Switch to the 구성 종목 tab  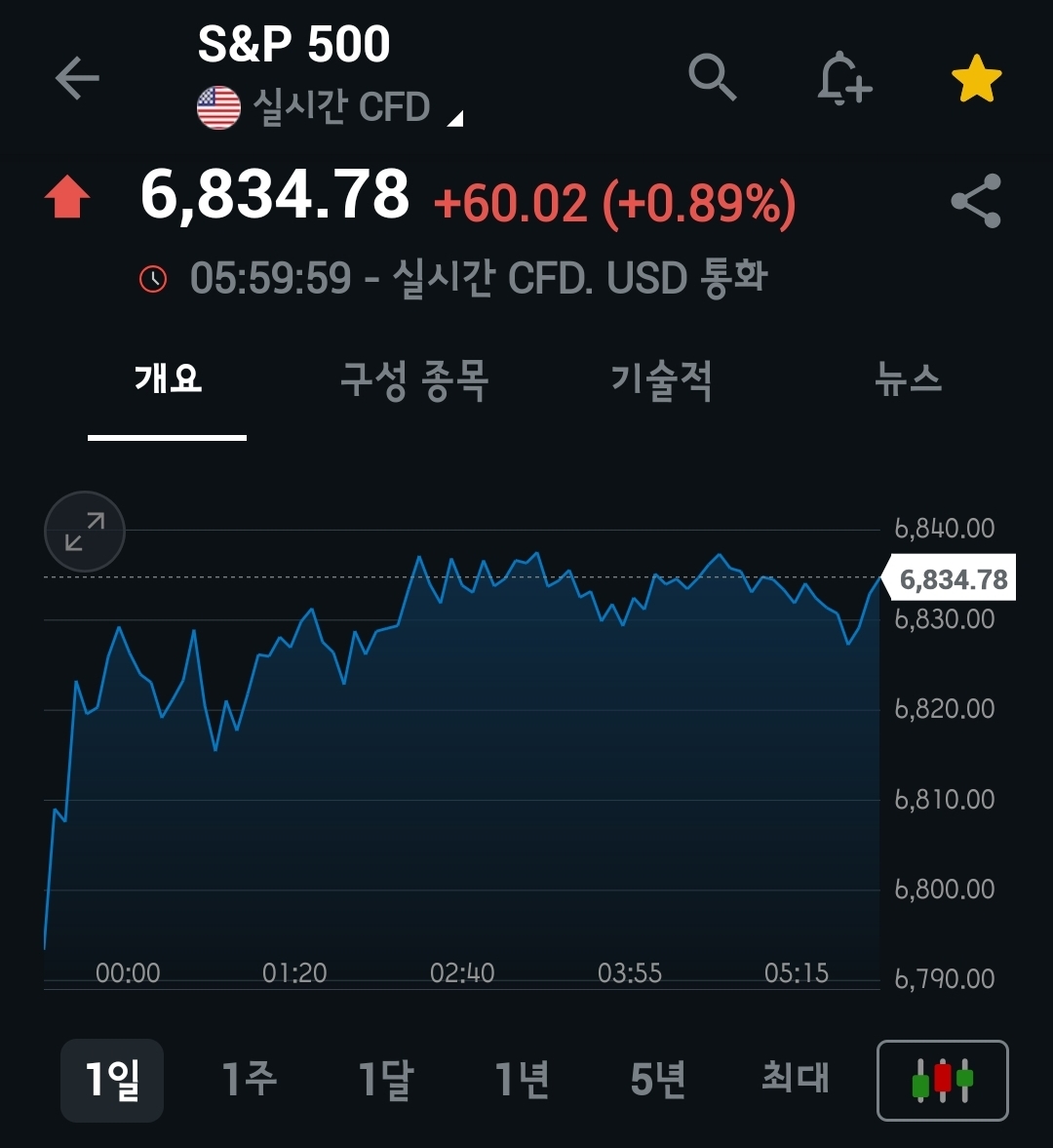[x=414, y=379]
